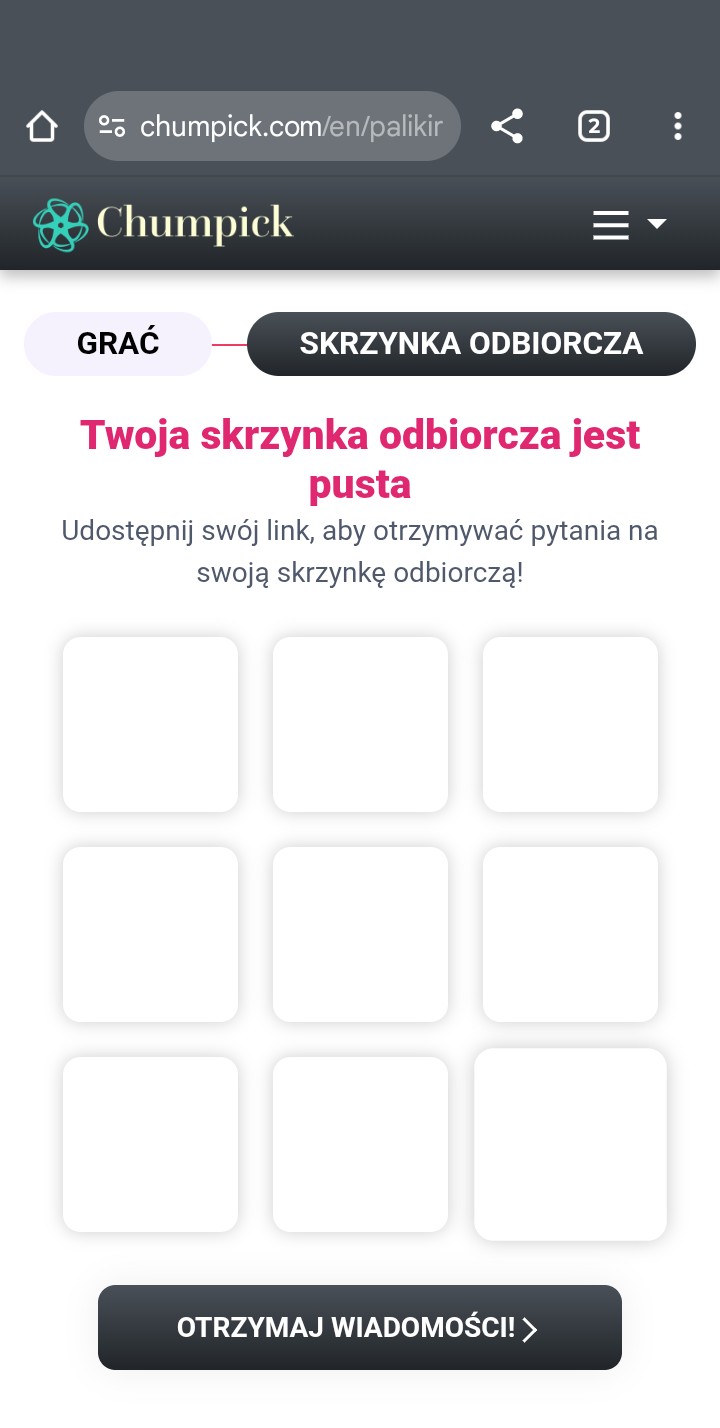
Task: Open the browser overflow menu
Action: coord(678,127)
